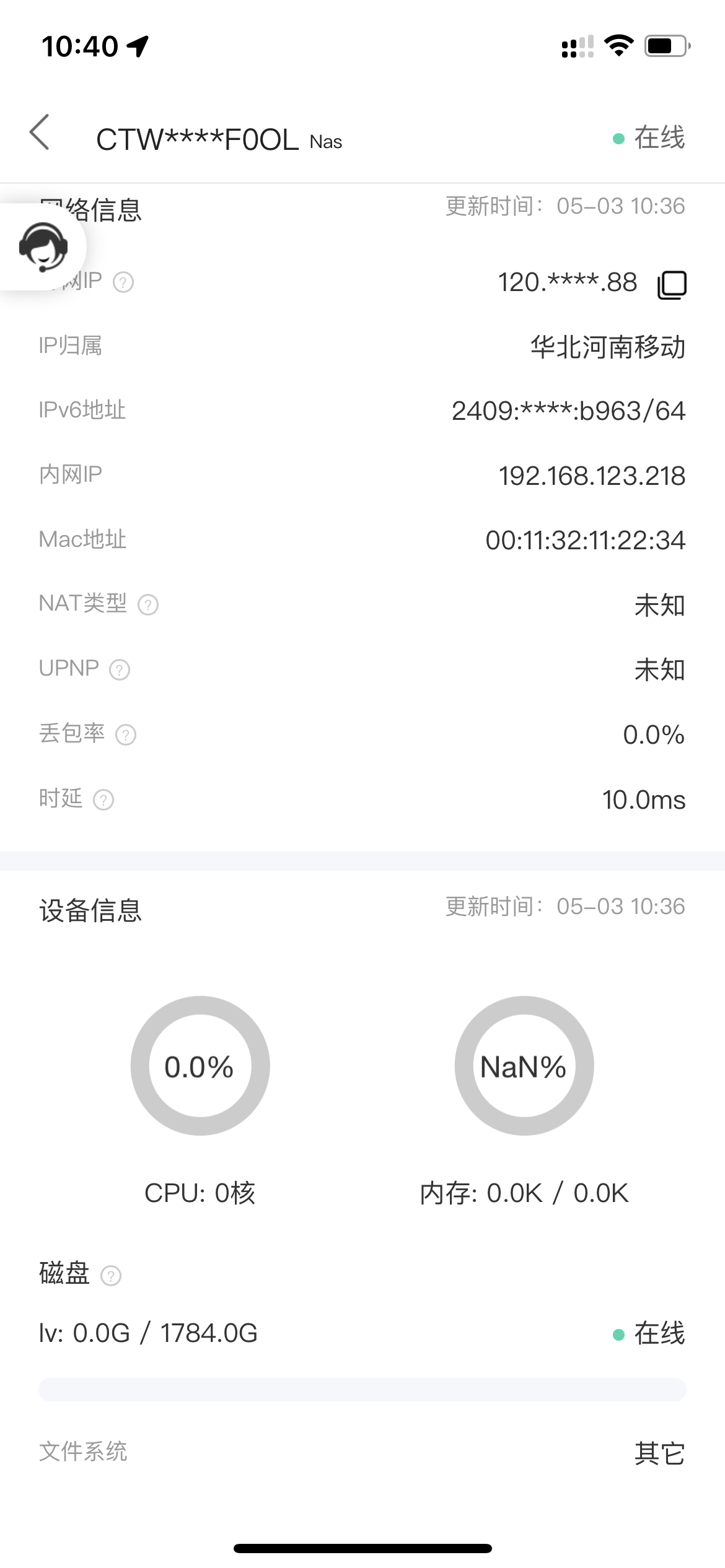725x1568 pixels.
Task: Show help for 丢包率
Action: coord(126,734)
